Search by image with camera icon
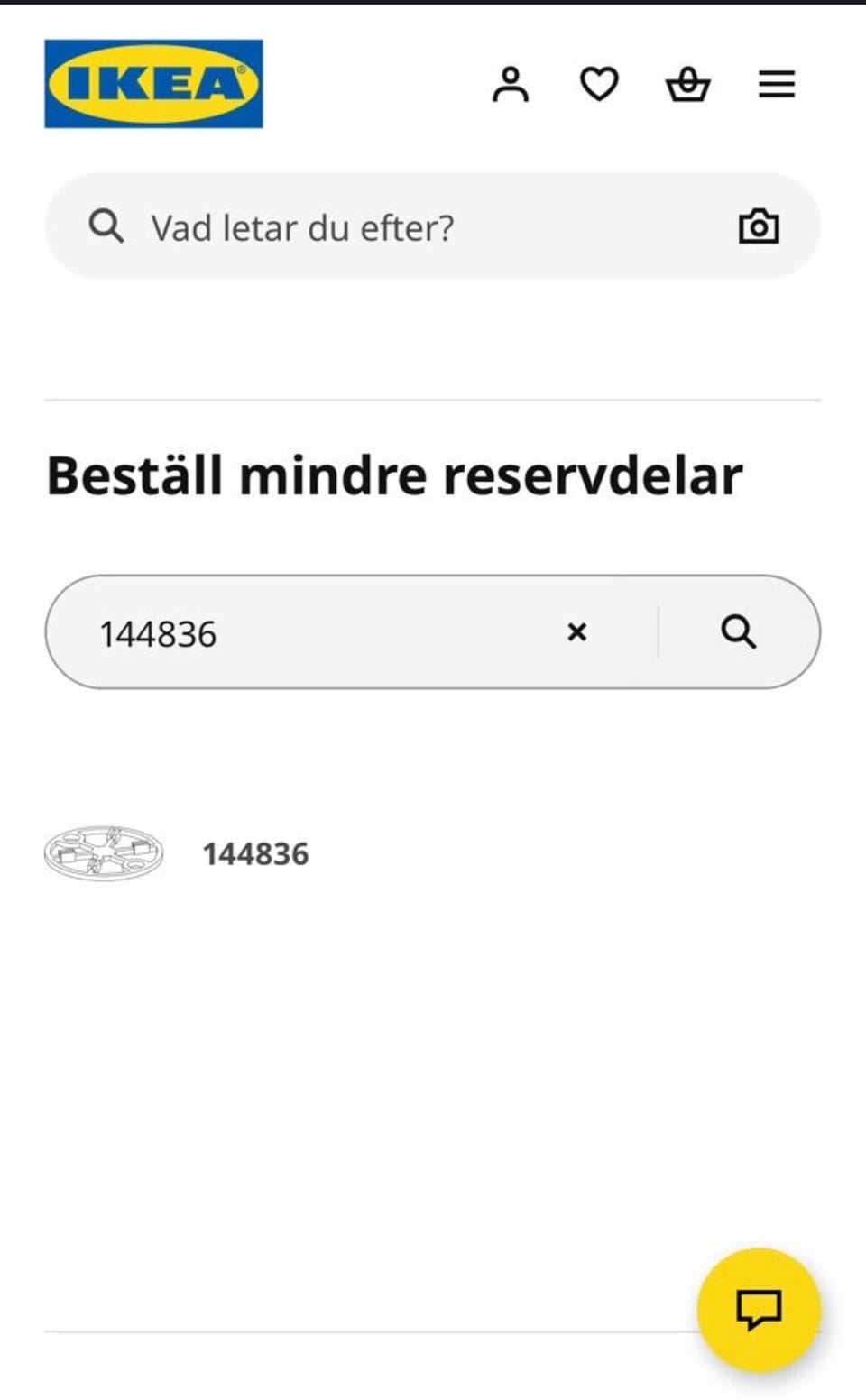The width and height of the screenshot is (866, 1400). point(759,226)
